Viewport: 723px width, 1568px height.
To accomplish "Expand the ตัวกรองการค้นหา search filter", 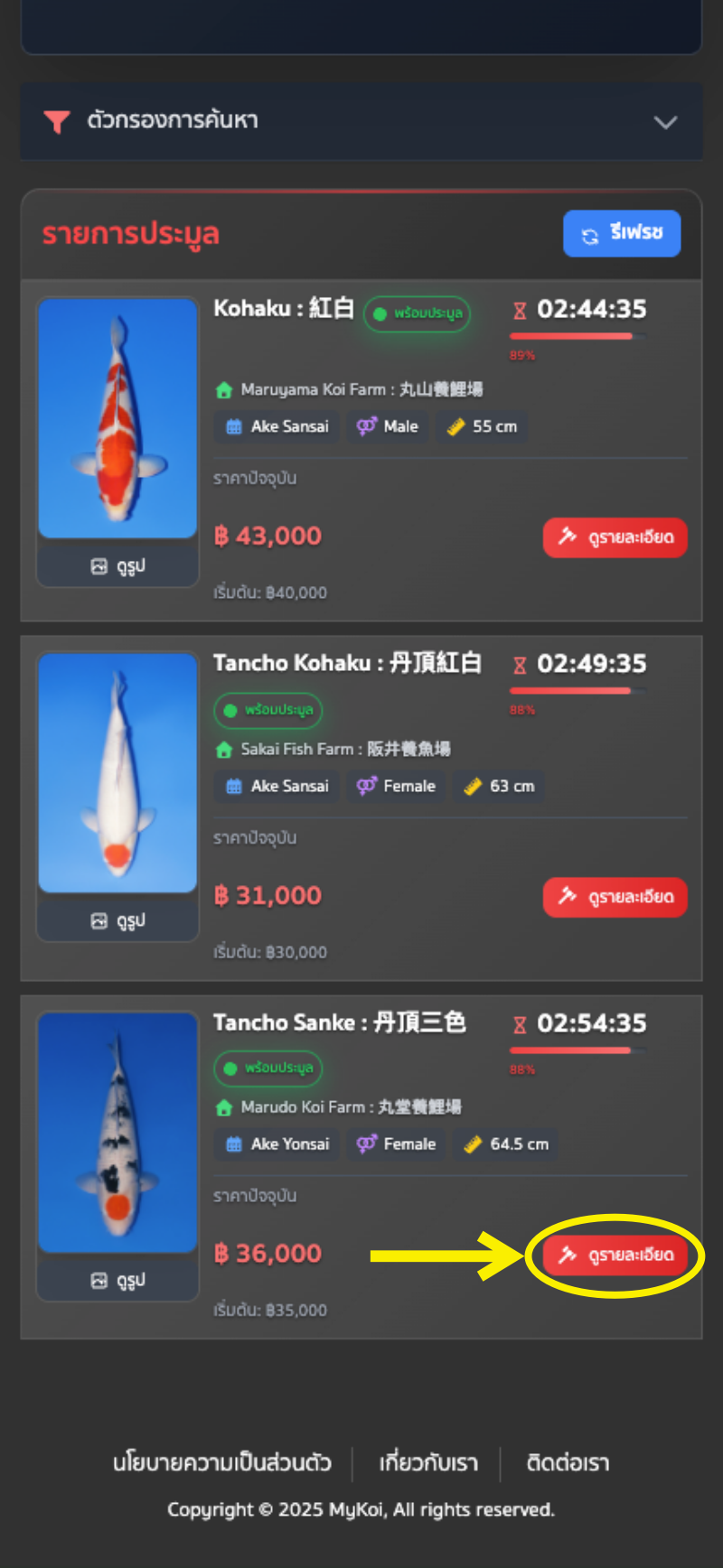I will coord(361,121).
